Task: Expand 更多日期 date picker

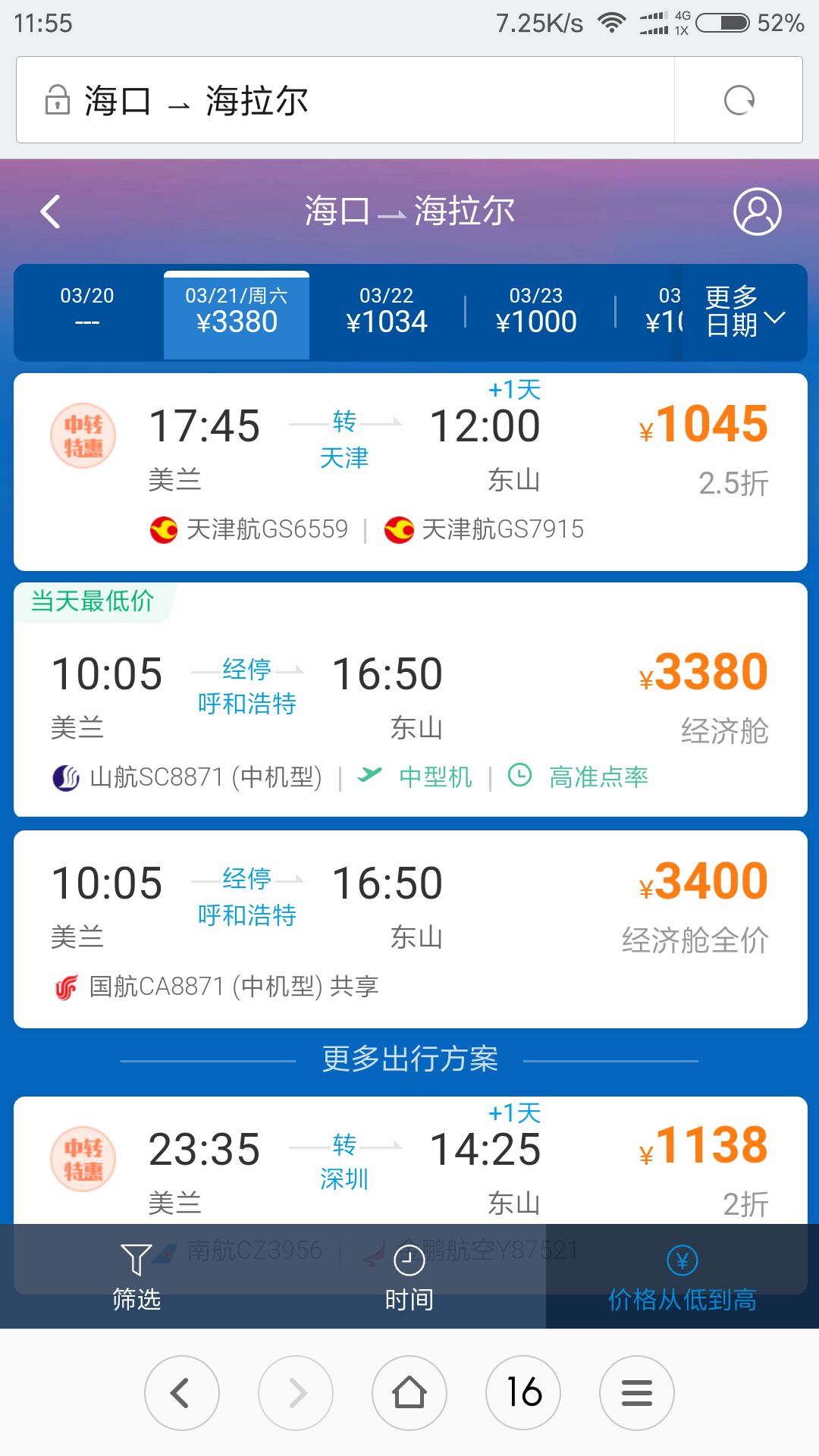Action: point(744,311)
